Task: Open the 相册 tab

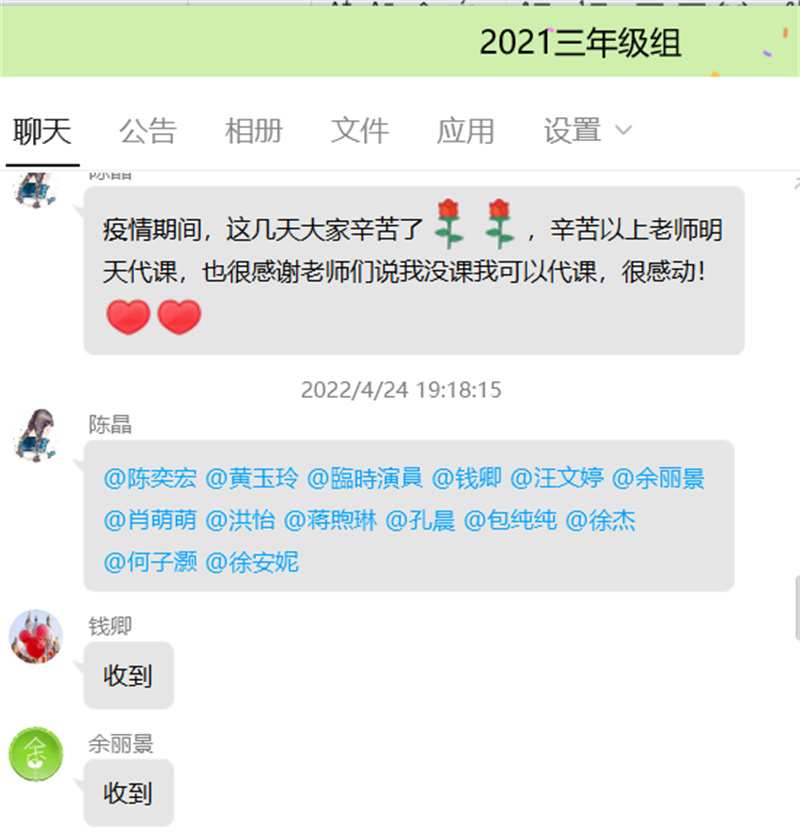Action: (253, 131)
